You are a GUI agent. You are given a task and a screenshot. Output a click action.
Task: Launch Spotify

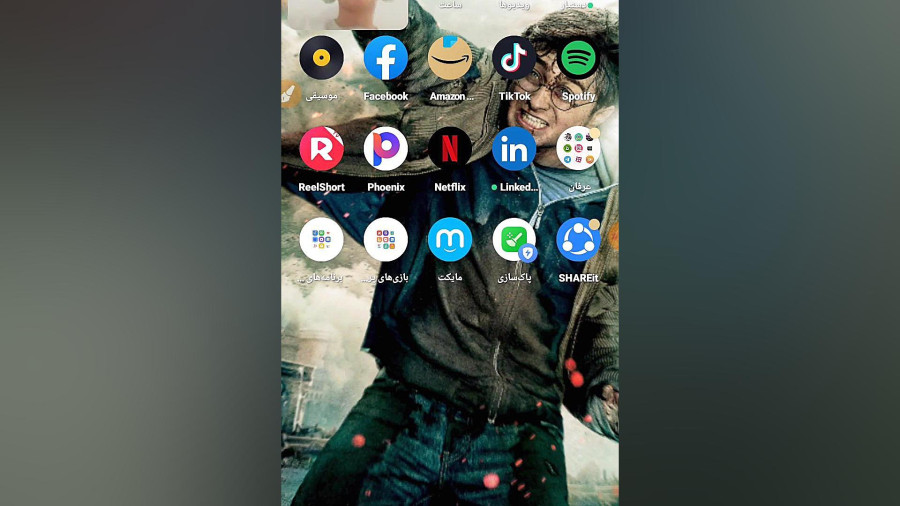pyautogui.click(x=578, y=59)
